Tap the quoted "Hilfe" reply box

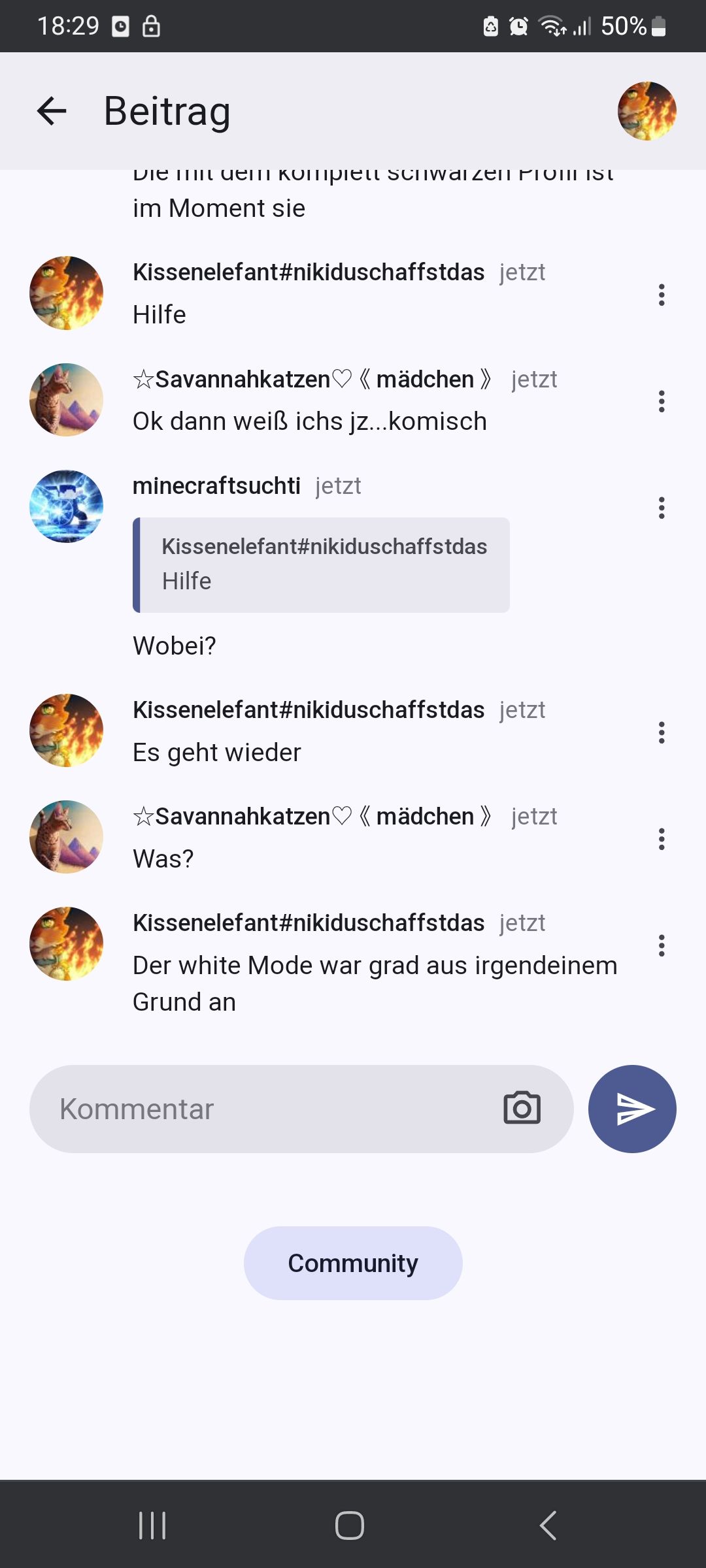(x=321, y=565)
